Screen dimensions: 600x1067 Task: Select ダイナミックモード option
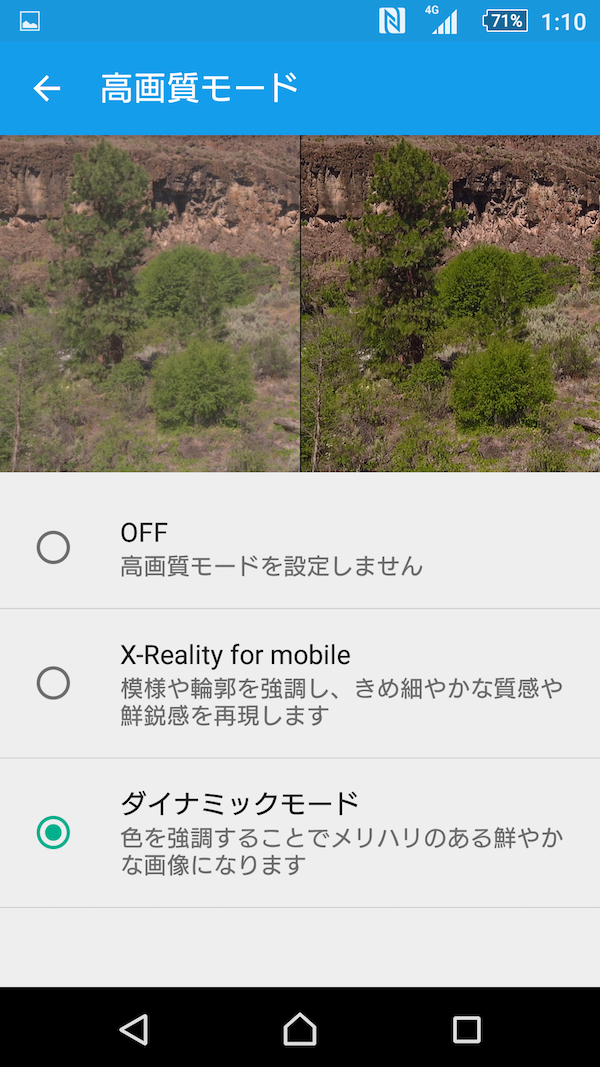coord(53,832)
